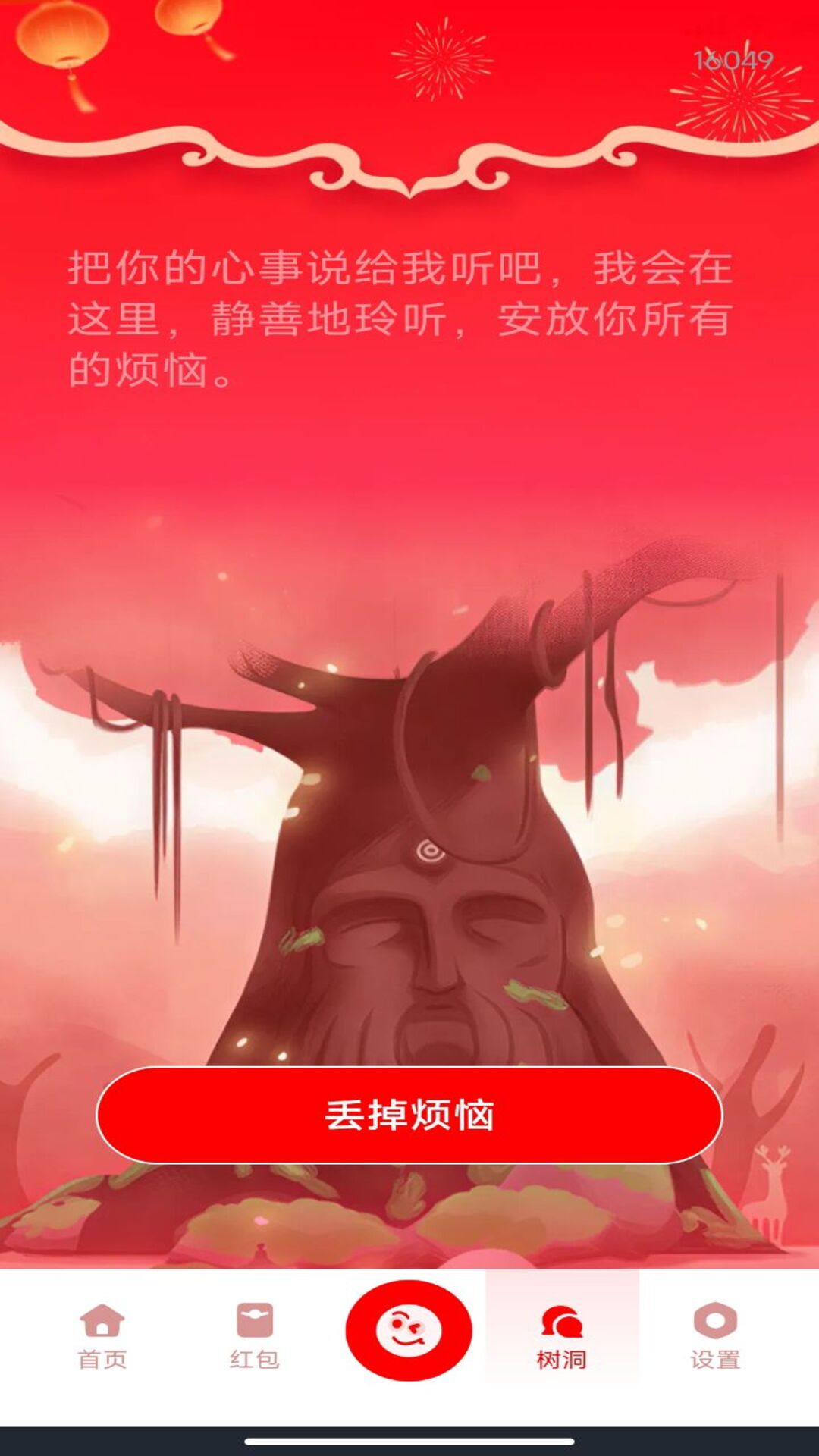Go to the 设置 tab

coord(715,1336)
